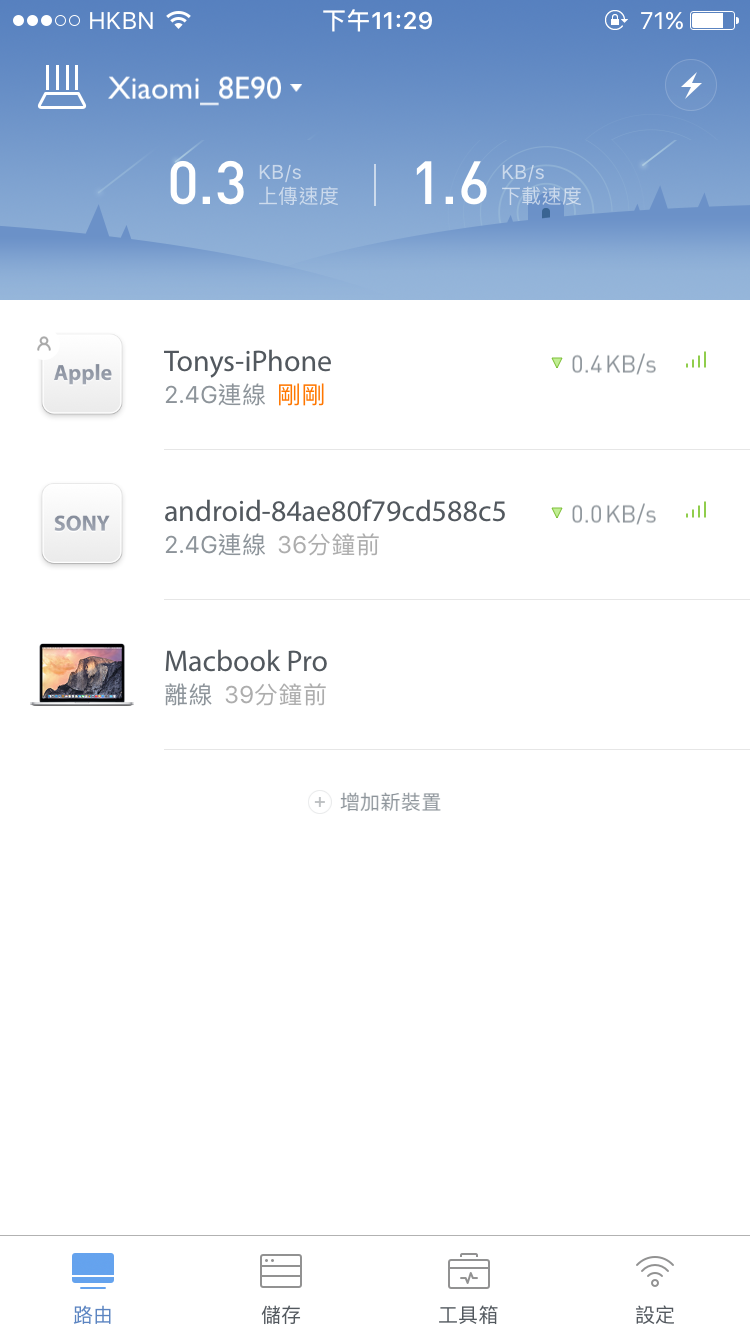Open the 工具箱 toolbox tab
The image size is (750, 1334).
click(x=468, y=1288)
